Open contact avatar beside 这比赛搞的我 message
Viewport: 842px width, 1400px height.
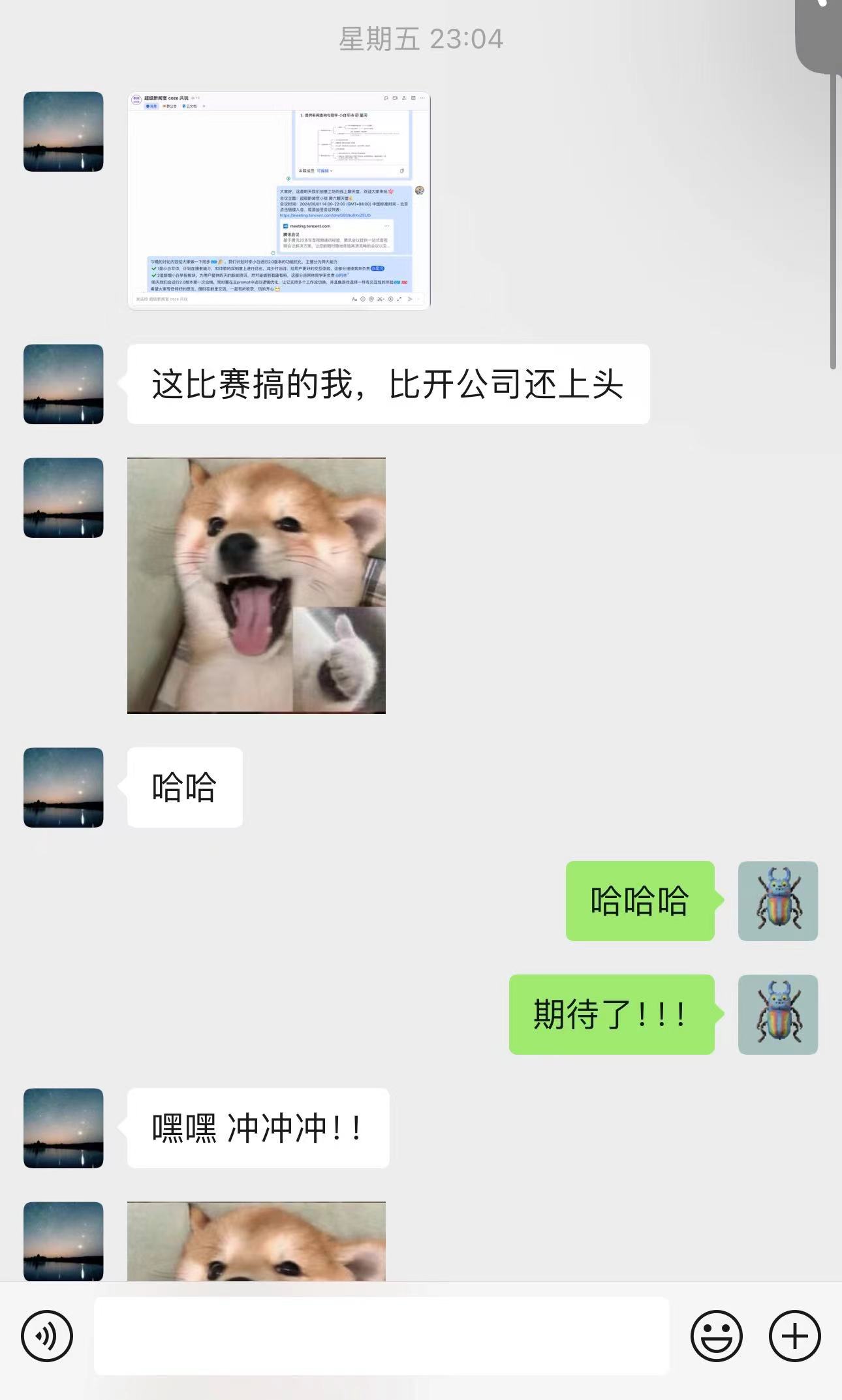(63, 384)
